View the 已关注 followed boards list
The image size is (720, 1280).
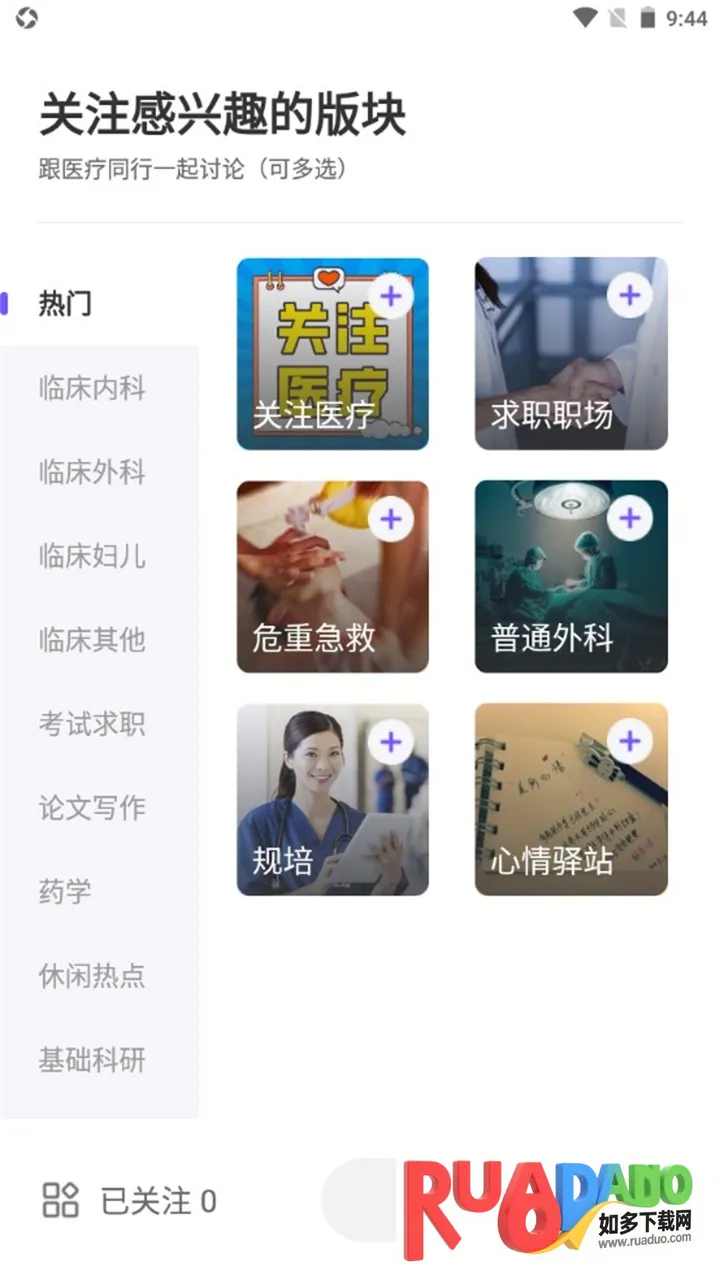[130, 1200]
